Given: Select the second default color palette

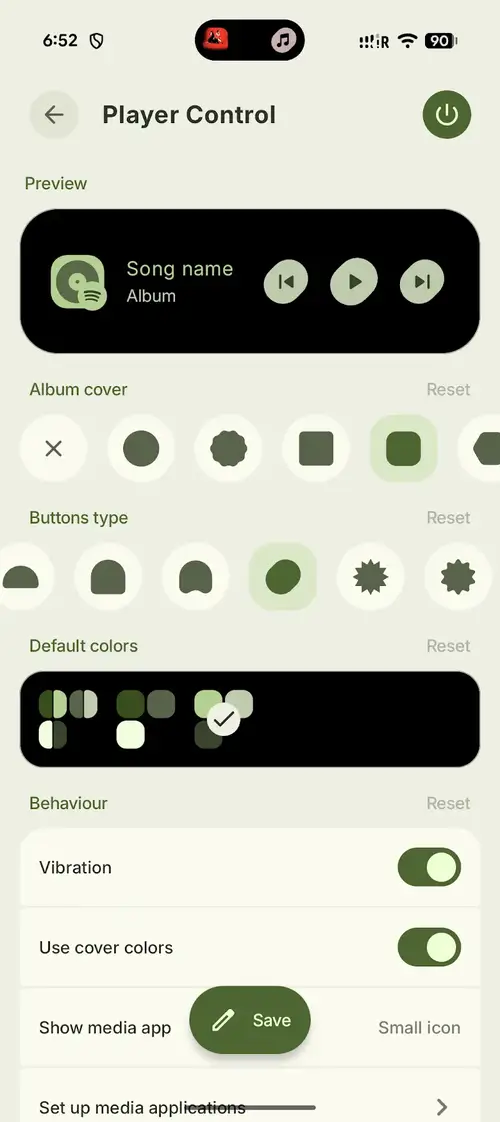Looking at the screenshot, I should (146, 719).
